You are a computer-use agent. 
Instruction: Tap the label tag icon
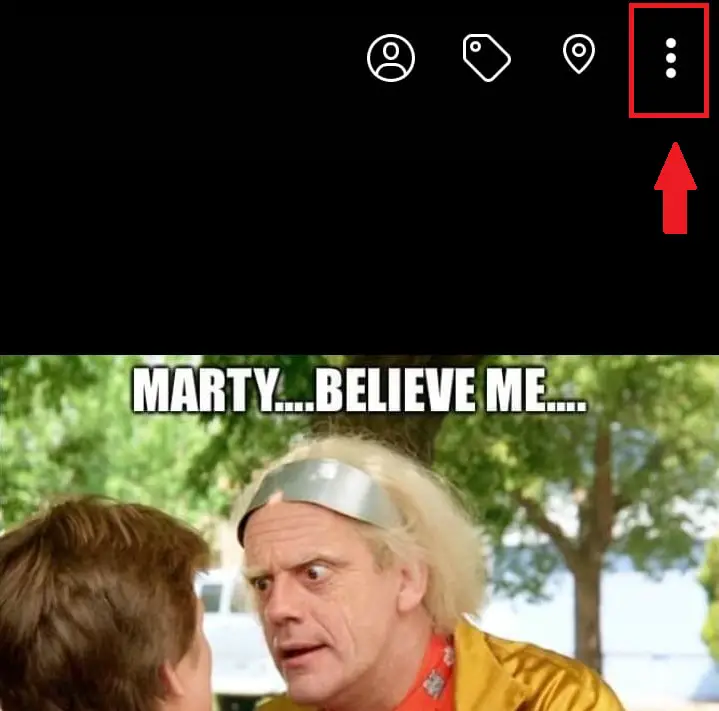[486, 58]
